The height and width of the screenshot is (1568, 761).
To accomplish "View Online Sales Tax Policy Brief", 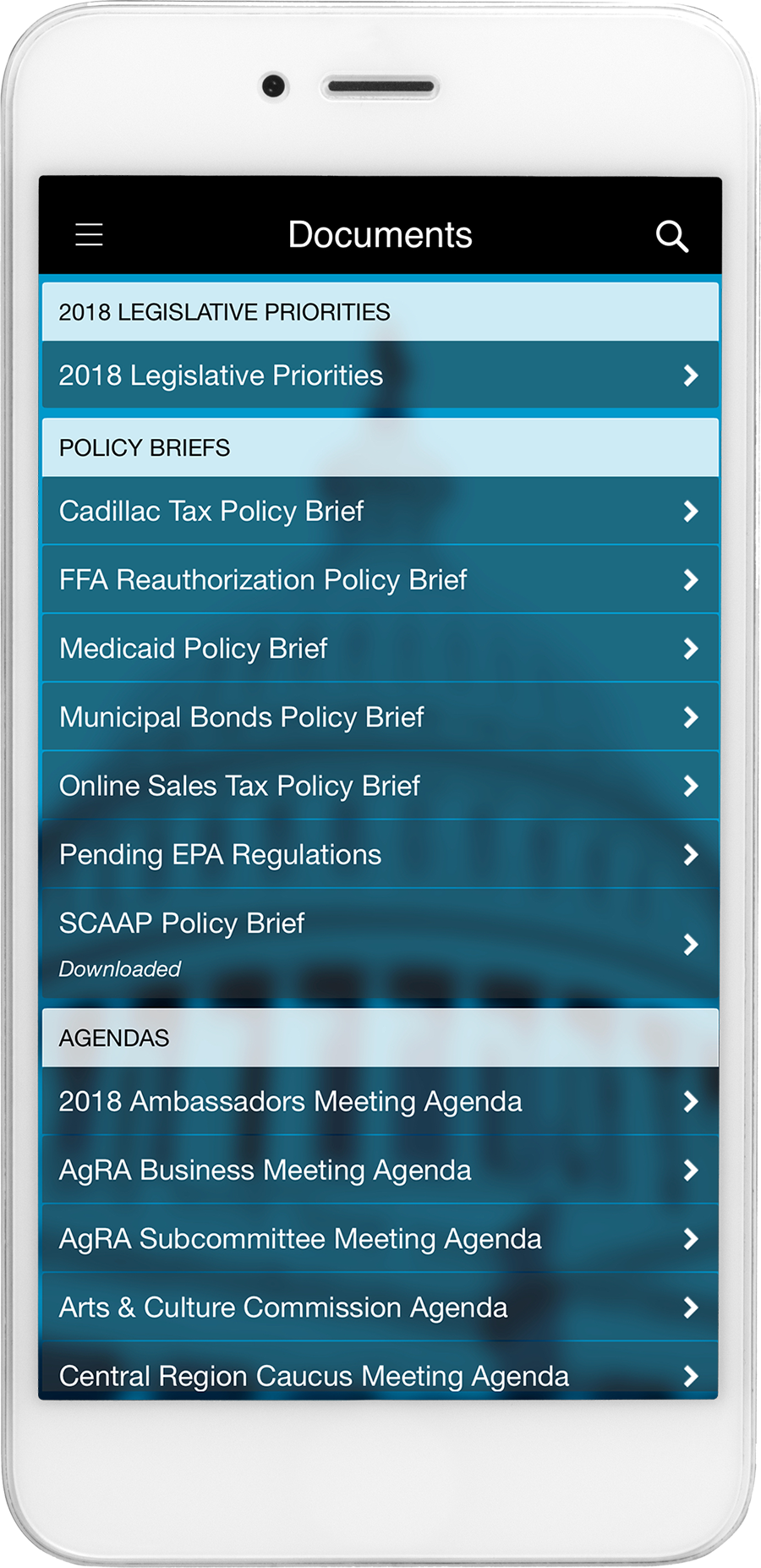I will pyautogui.click(x=380, y=785).
